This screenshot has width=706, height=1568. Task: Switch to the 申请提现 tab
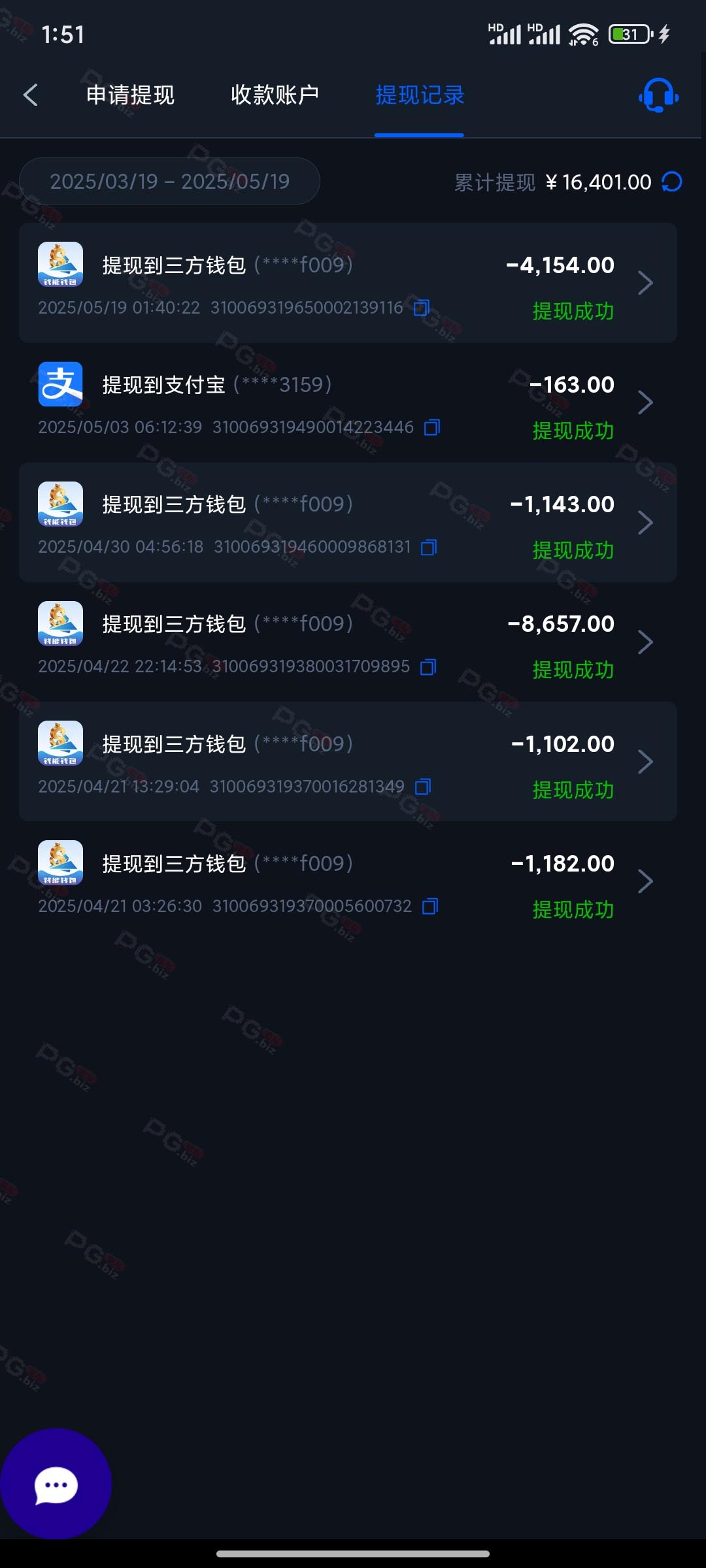pos(131,95)
